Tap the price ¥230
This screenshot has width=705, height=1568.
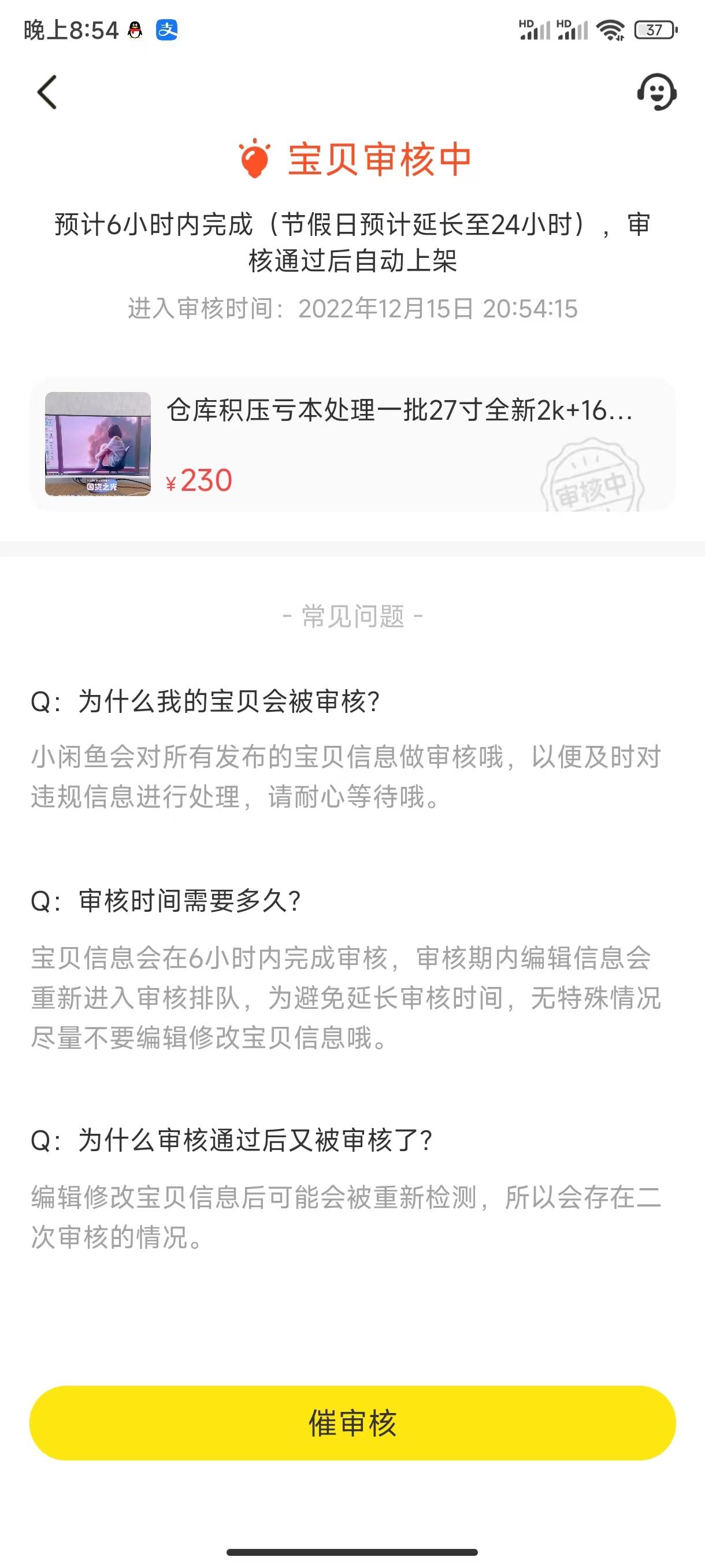[199, 481]
